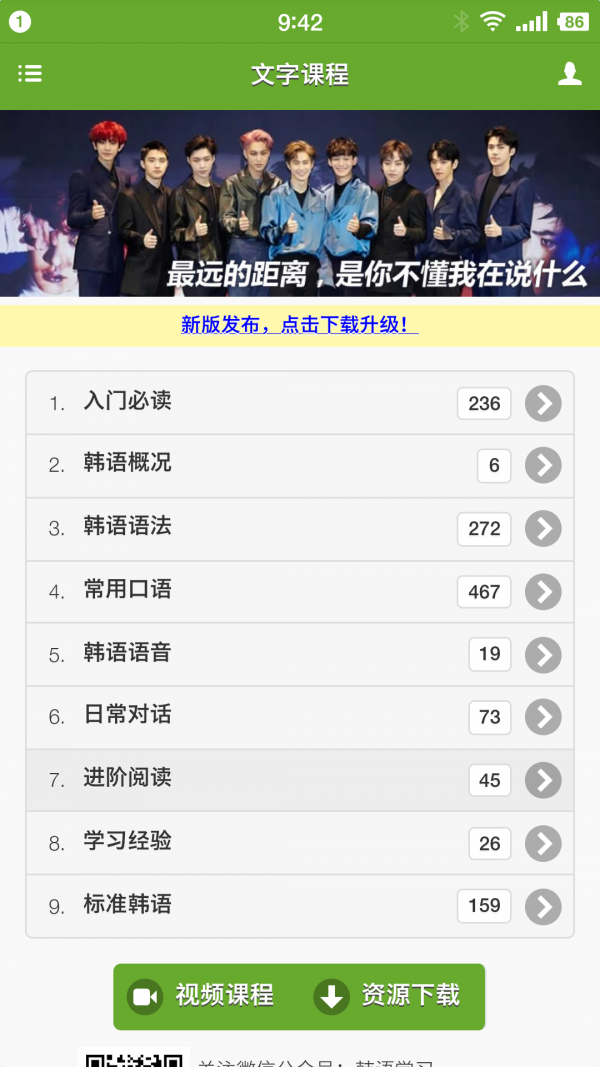Choose the 进阶阅读 category
The image size is (600, 1067).
[300, 779]
